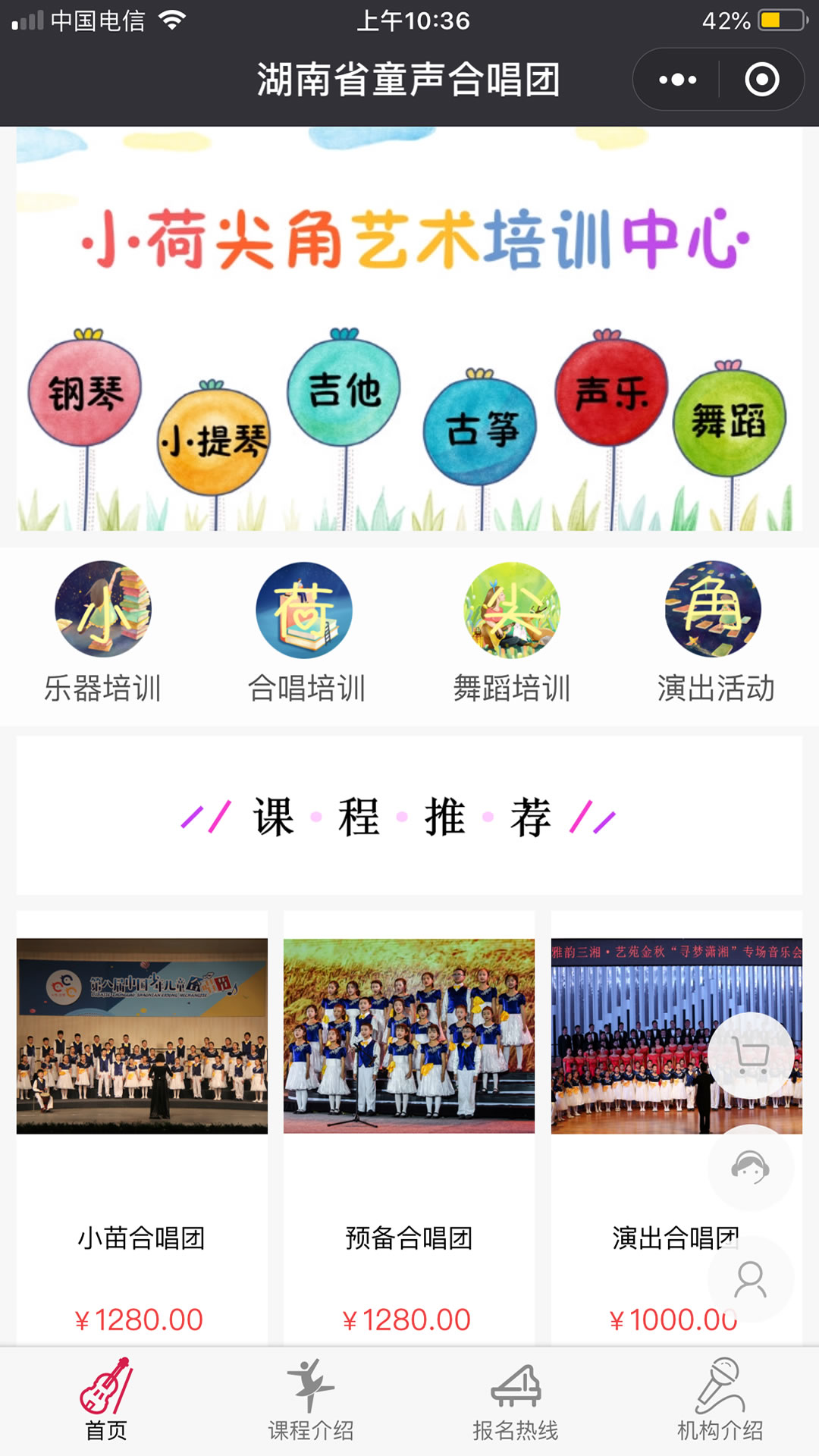View the 预备合唱团 course card

coord(409,1128)
